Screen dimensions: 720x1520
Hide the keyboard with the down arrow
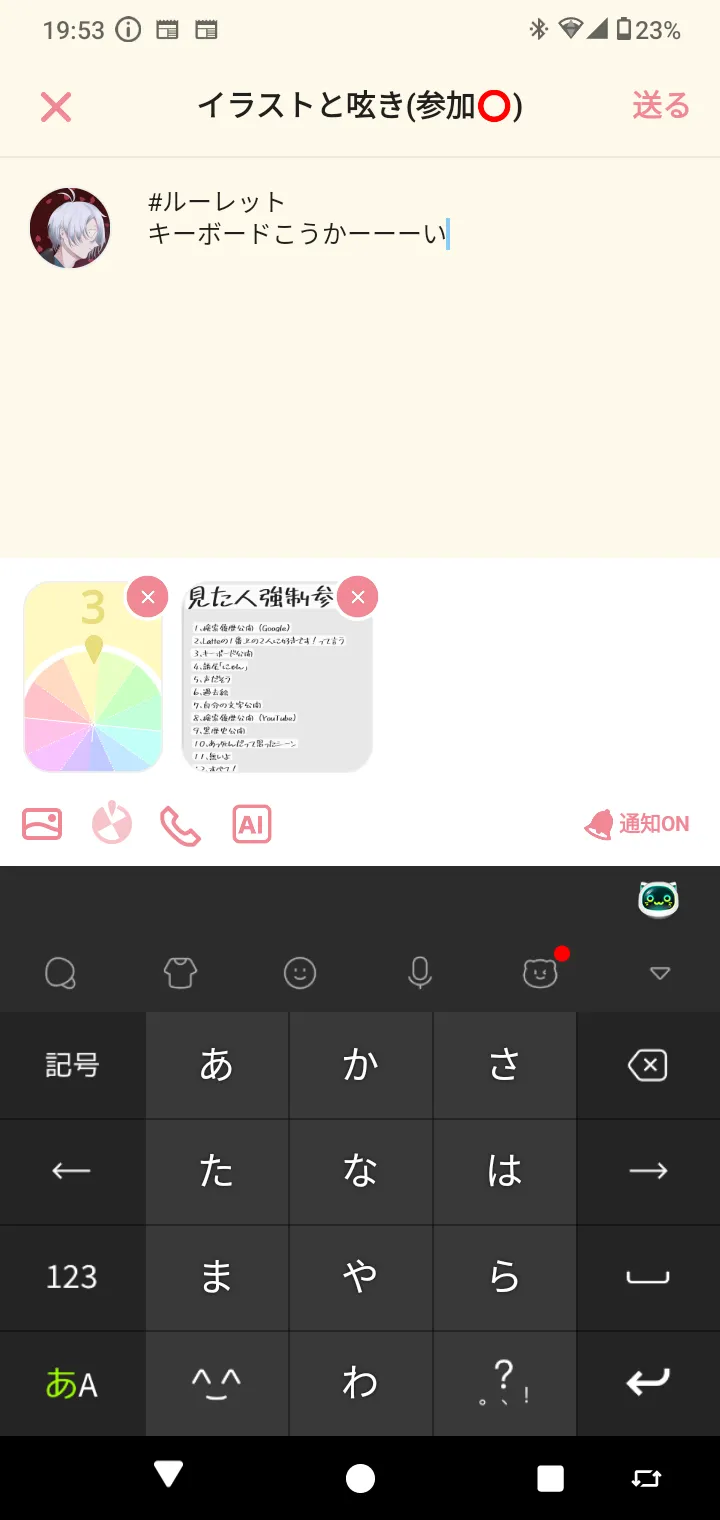click(x=660, y=972)
